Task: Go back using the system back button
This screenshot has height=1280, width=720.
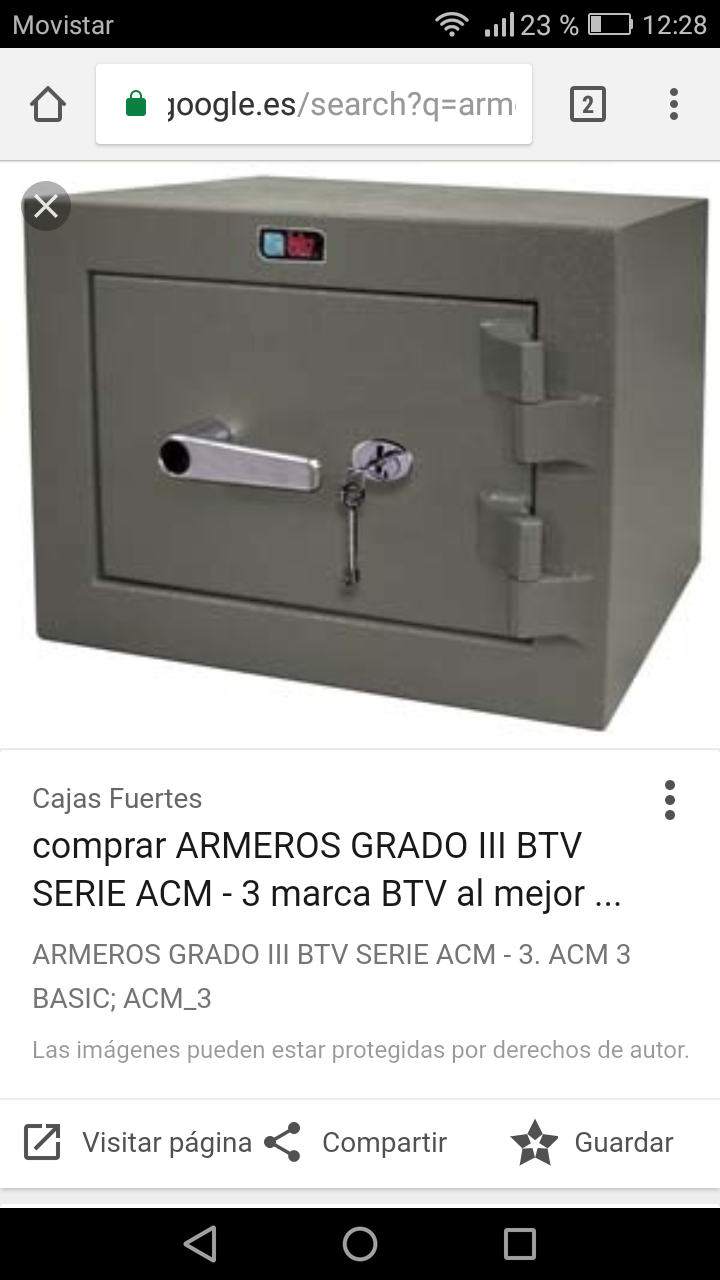Action: click(x=200, y=1244)
